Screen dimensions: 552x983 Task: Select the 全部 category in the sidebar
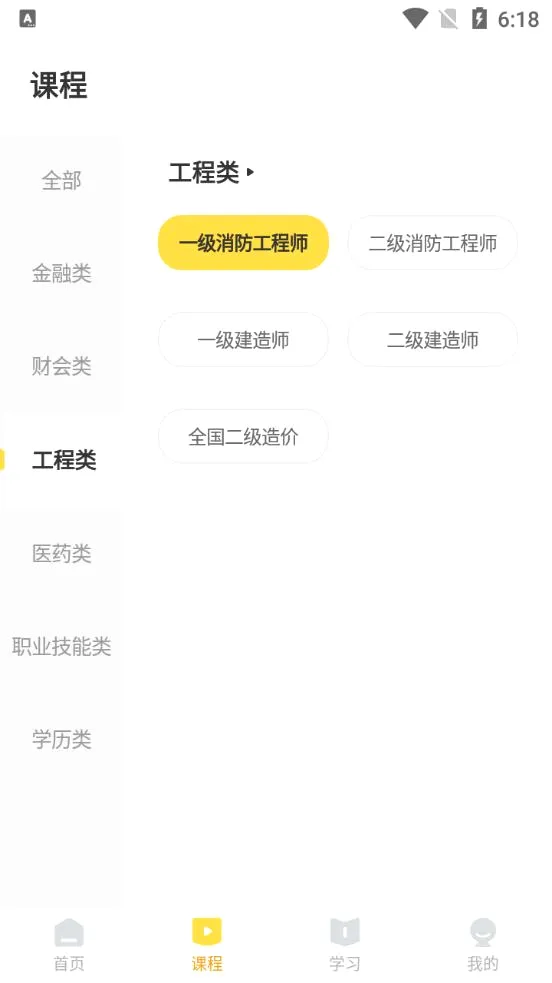point(61,181)
